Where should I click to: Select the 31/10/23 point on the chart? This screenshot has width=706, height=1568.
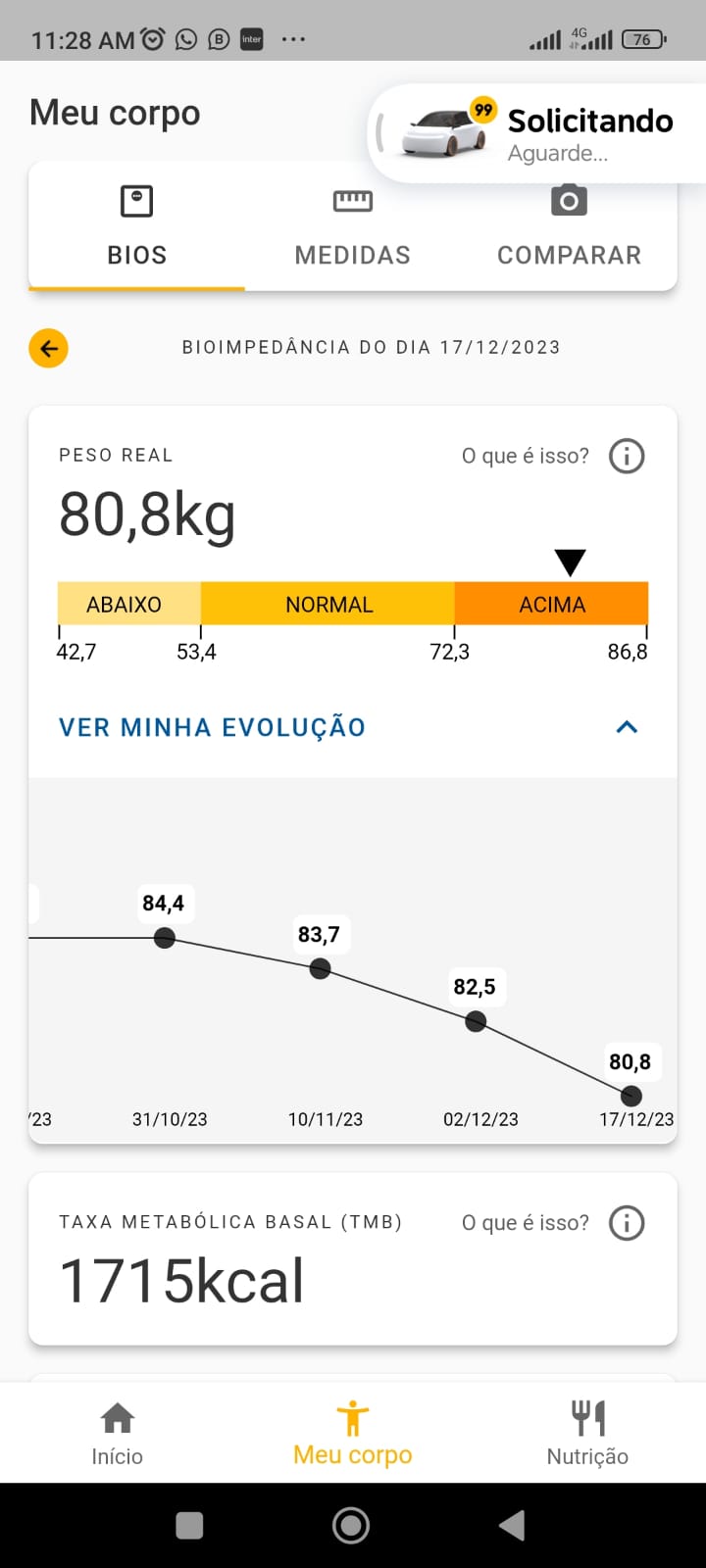click(165, 938)
